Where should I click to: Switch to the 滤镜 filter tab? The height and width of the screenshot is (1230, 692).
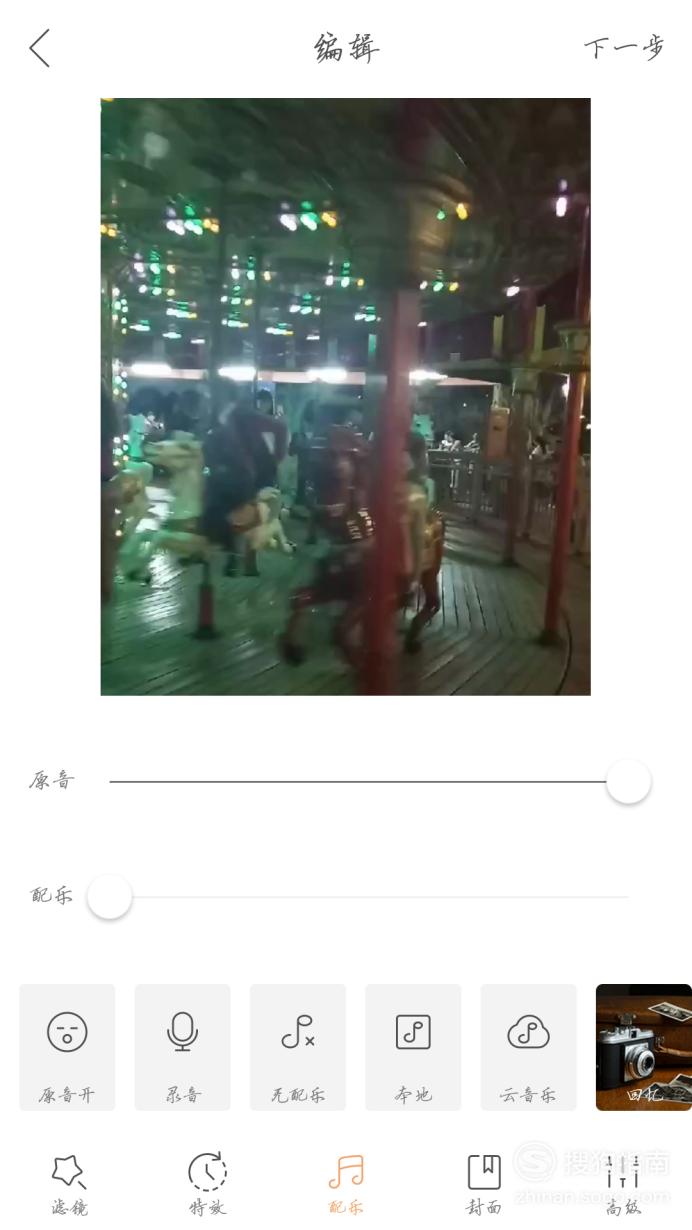click(69, 1184)
